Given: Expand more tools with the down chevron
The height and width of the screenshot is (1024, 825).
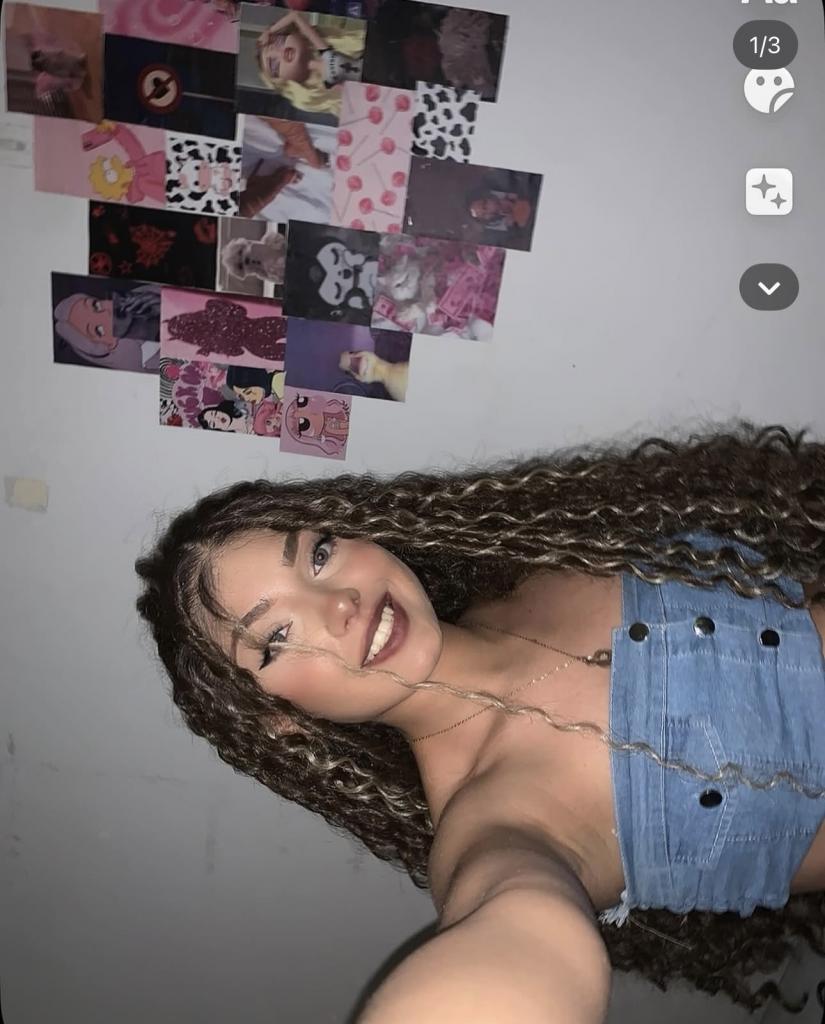Looking at the screenshot, I should [768, 288].
